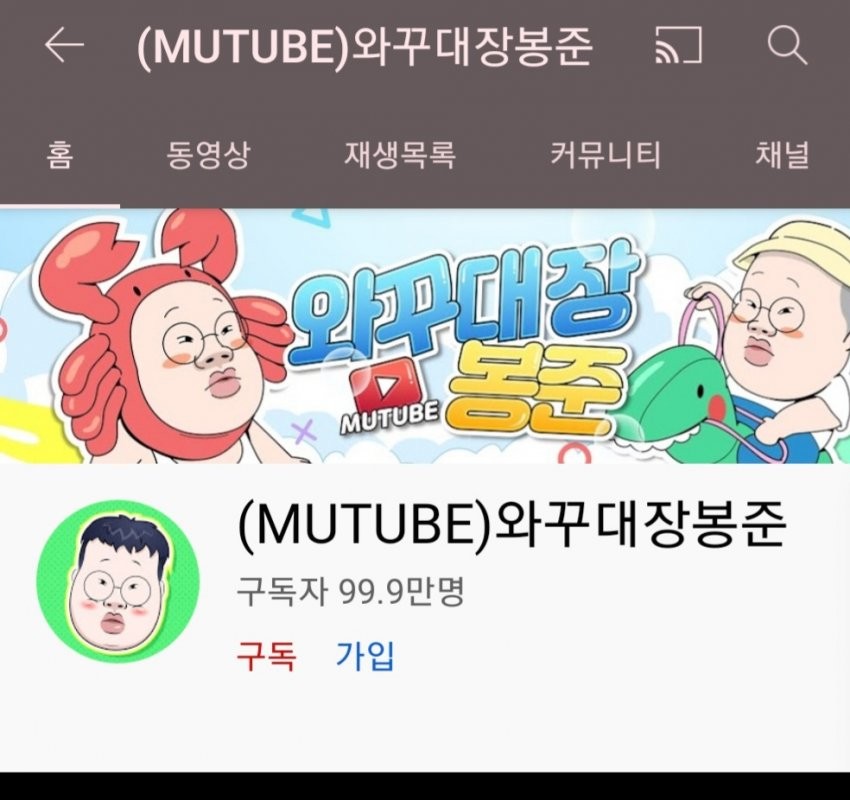This screenshot has width=850, height=800.
Task: Tap 가입 to join the channel
Action: (x=365, y=657)
